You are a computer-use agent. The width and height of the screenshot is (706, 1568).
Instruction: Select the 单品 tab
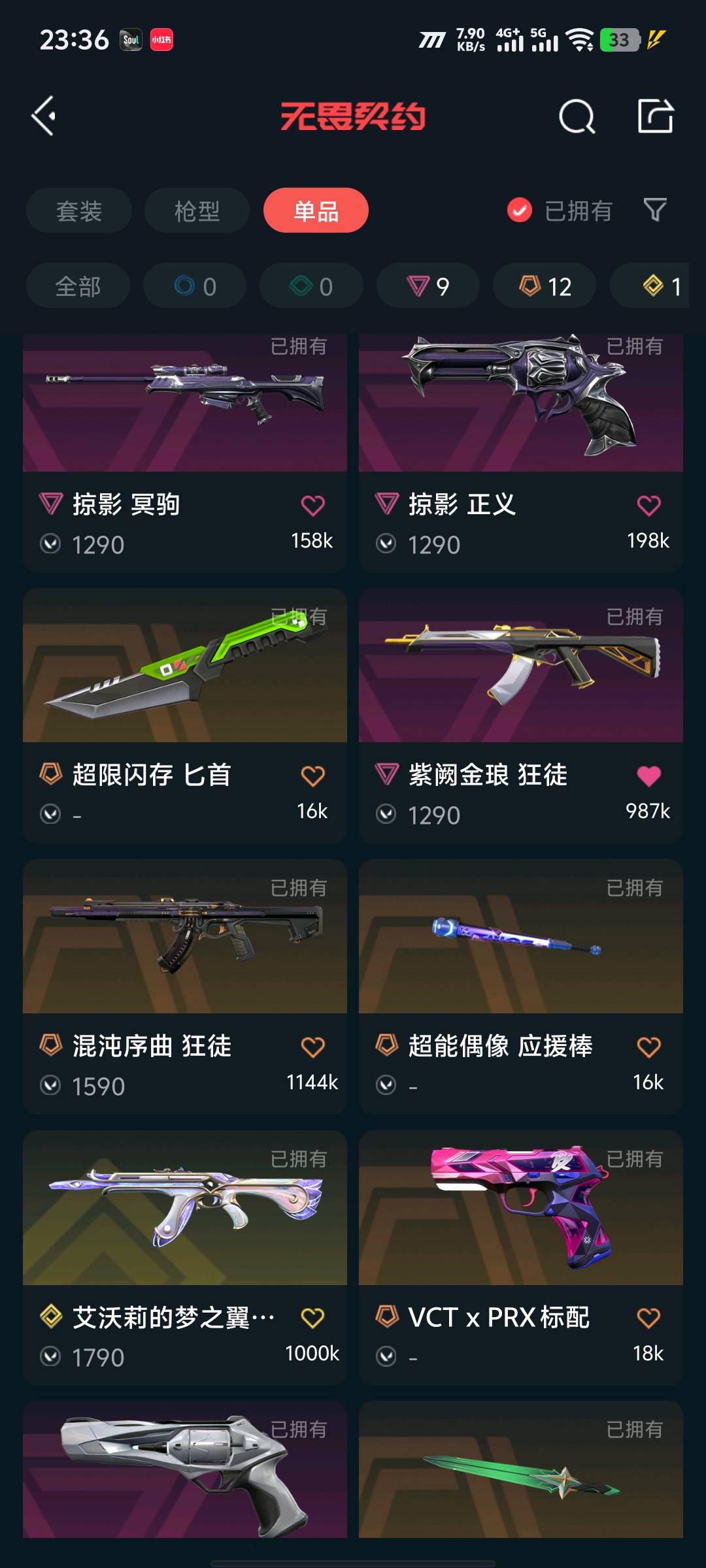coord(316,210)
